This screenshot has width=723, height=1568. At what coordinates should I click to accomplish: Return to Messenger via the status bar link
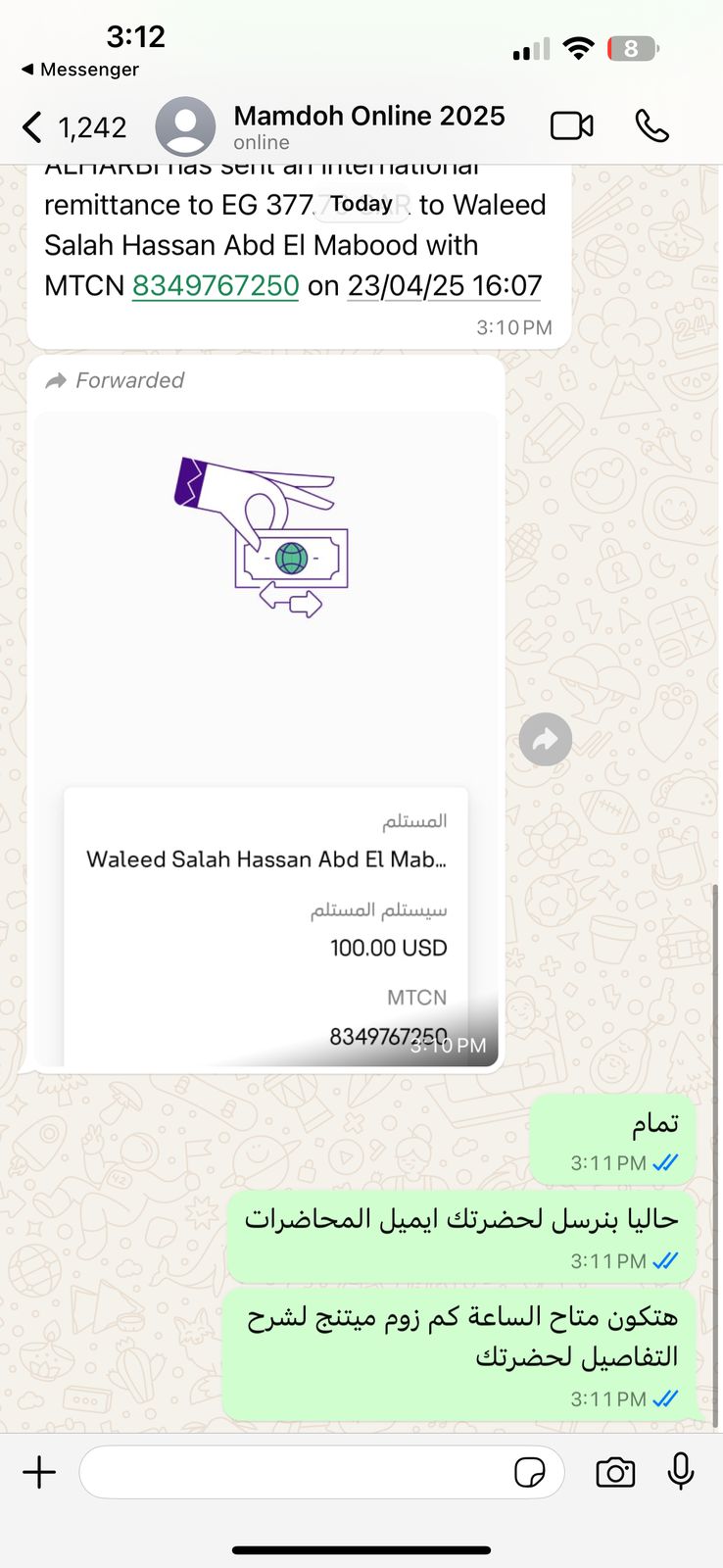tap(80, 70)
